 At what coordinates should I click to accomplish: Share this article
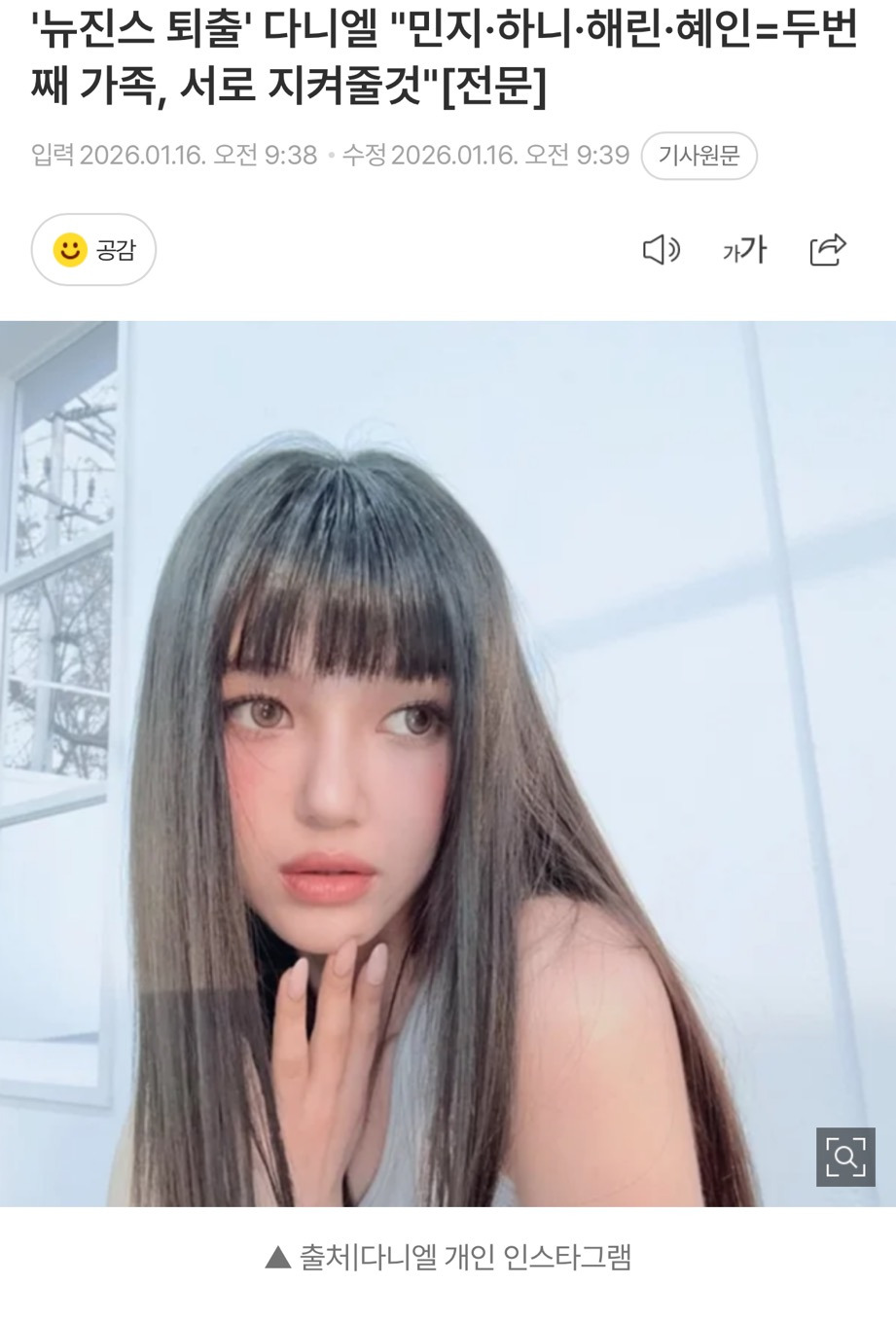click(828, 250)
